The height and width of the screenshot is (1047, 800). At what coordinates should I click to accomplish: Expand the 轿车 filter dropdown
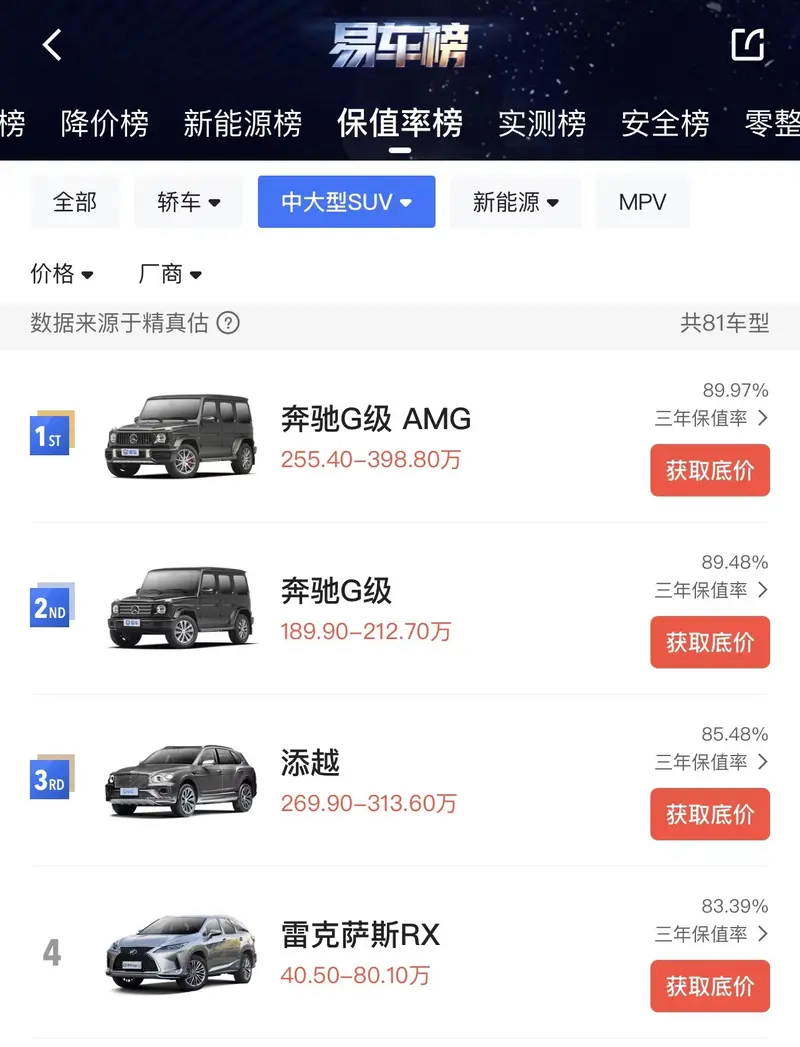(189, 202)
